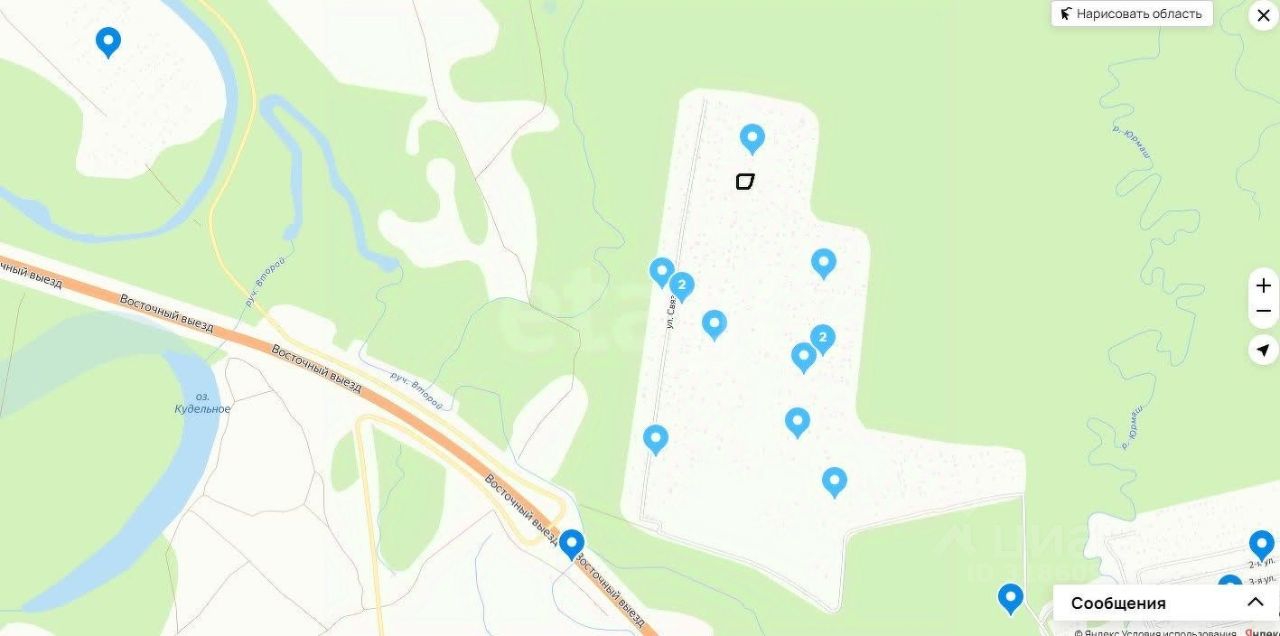The image size is (1280, 636).
Task: Tap the 'Нарисовать область' button
Action: point(1131,14)
